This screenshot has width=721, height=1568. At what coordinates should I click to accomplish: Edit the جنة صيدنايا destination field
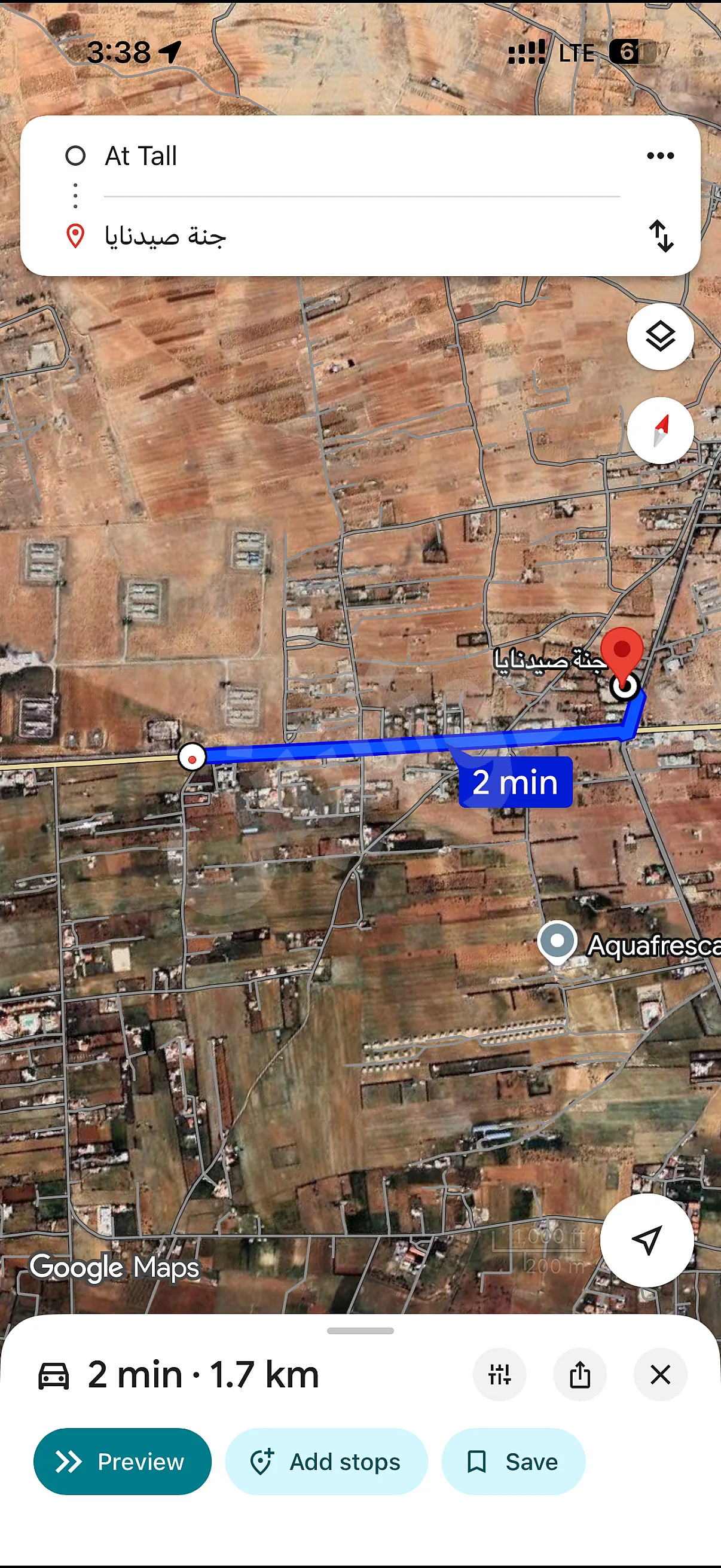point(362,236)
